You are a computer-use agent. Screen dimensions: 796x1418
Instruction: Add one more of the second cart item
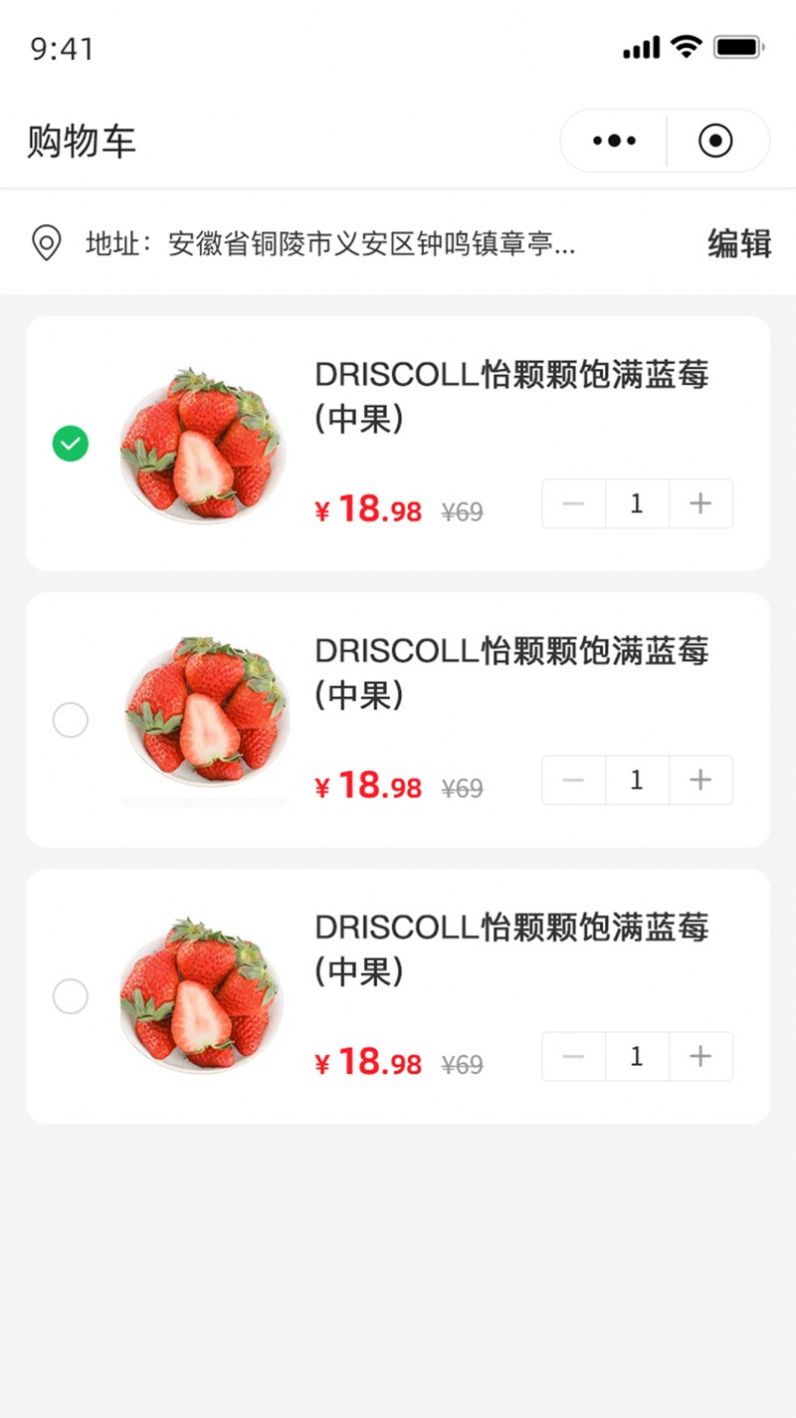(x=701, y=780)
